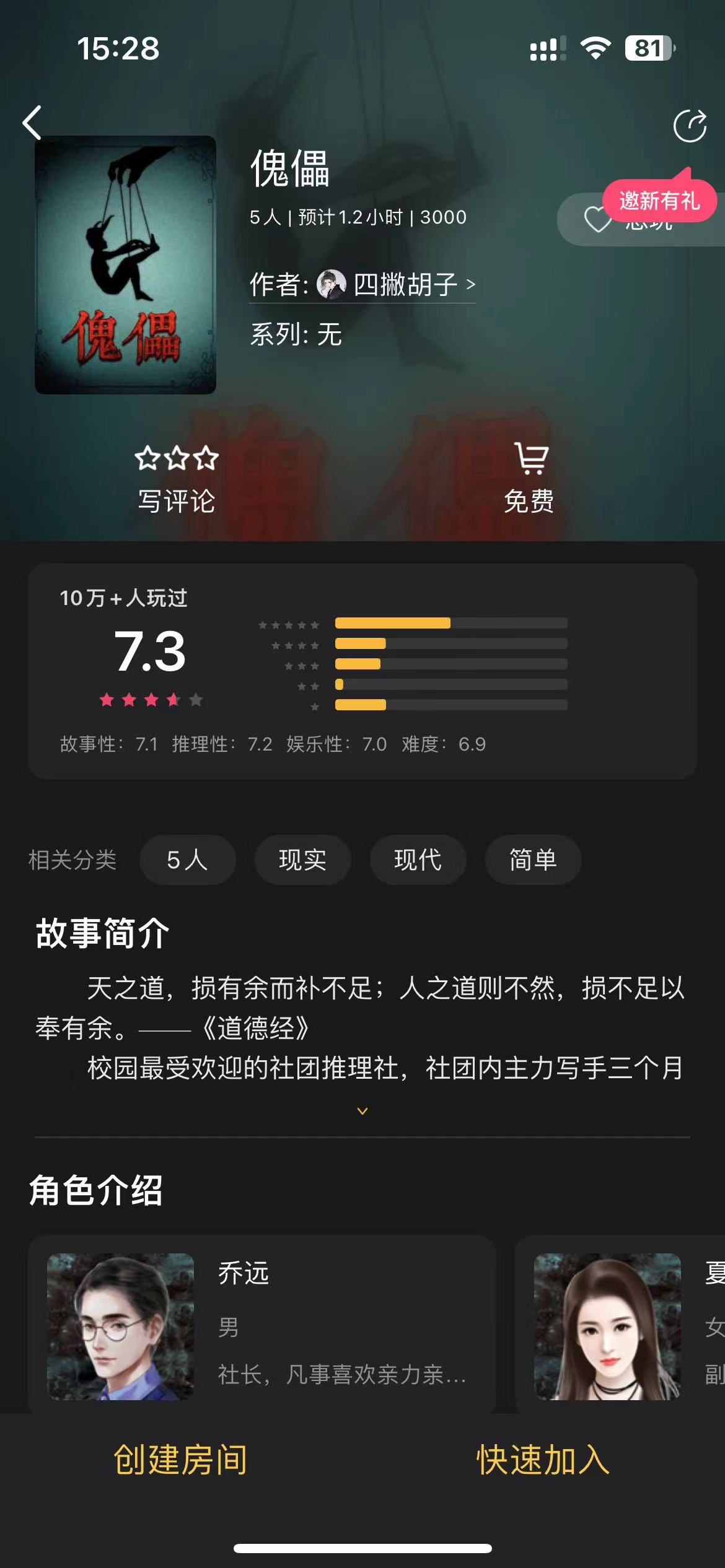Viewport: 725px width, 1568px height.
Task: Open the character card for 乔远
Action: [x=261, y=1325]
